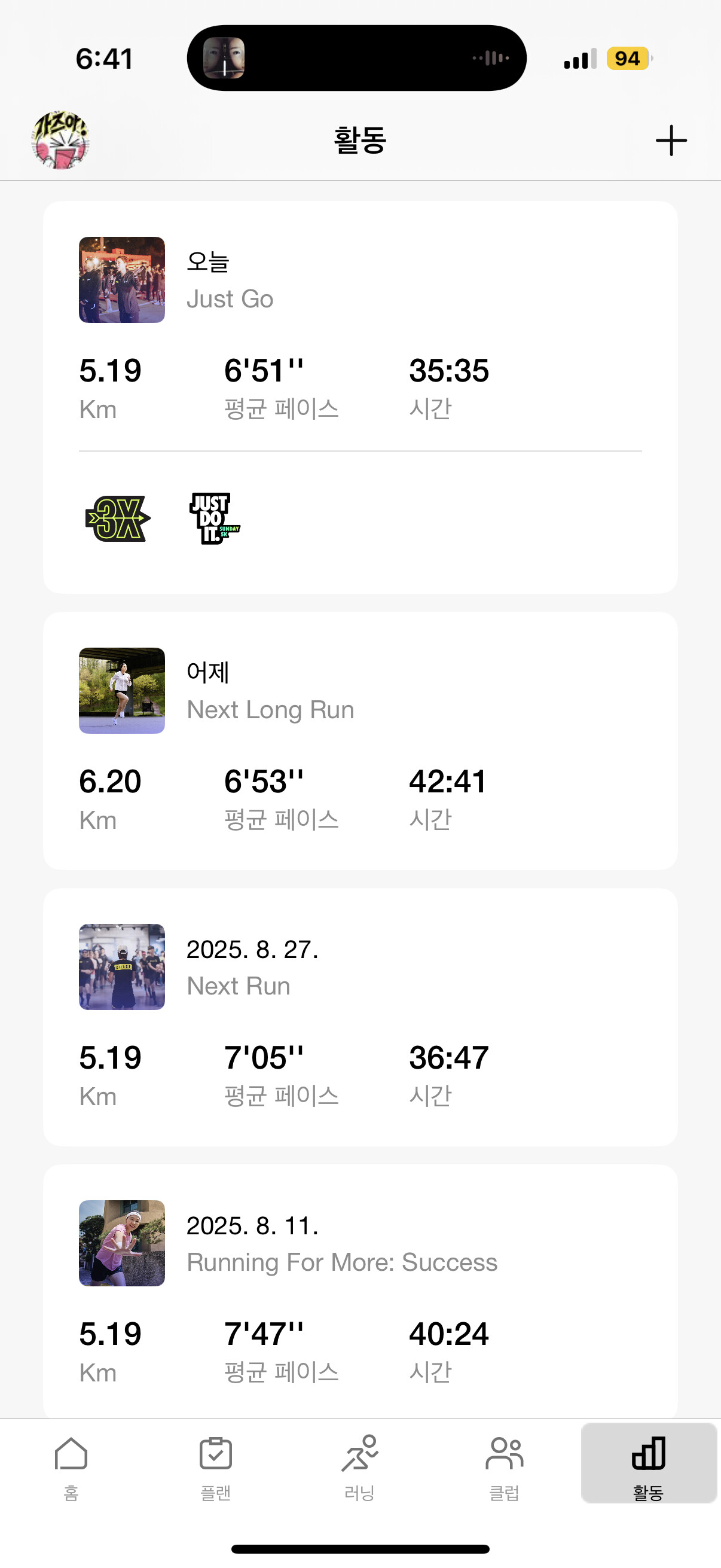The width and height of the screenshot is (721, 1568).
Task: Select the 러닝 tab
Action: [359, 1466]
